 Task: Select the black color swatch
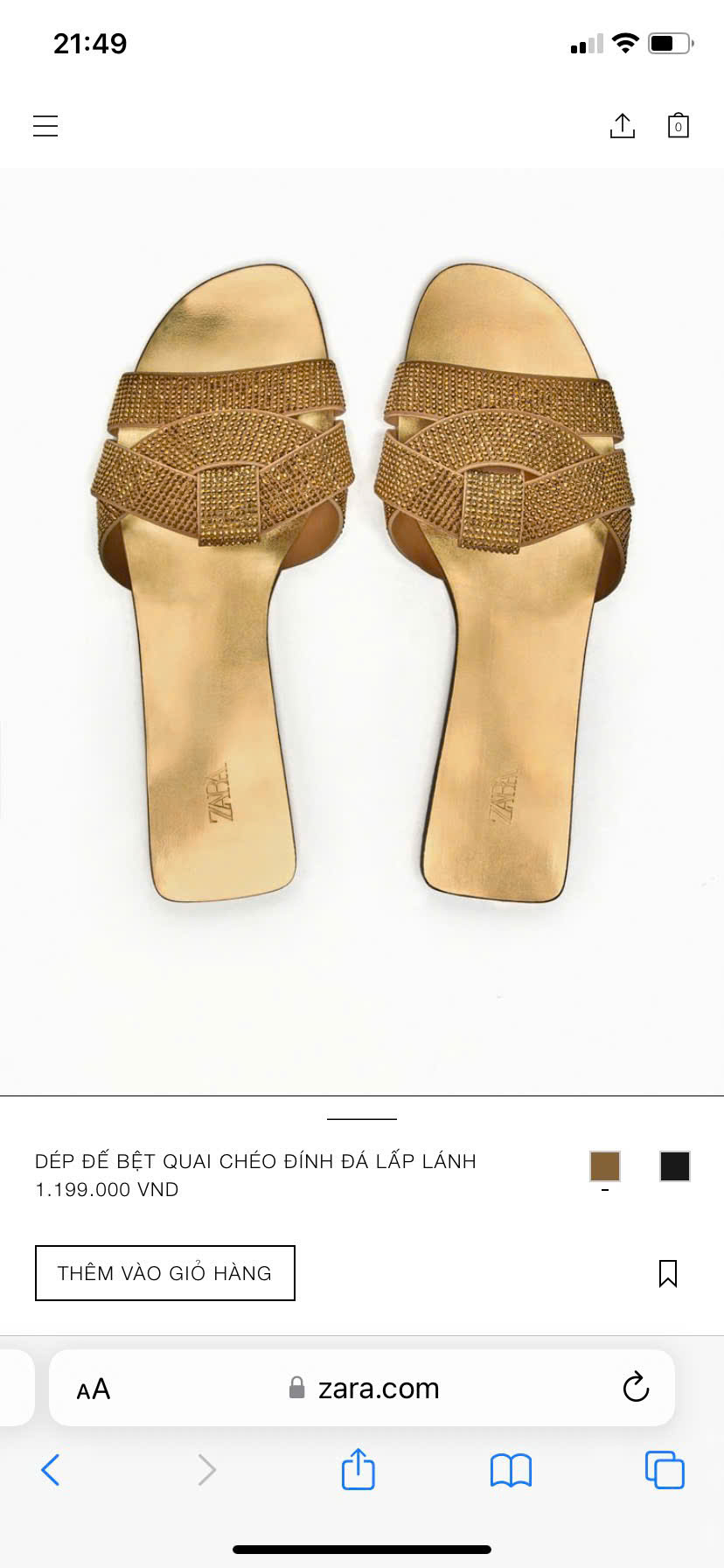pyautogui.click(x=674, y=1166)
